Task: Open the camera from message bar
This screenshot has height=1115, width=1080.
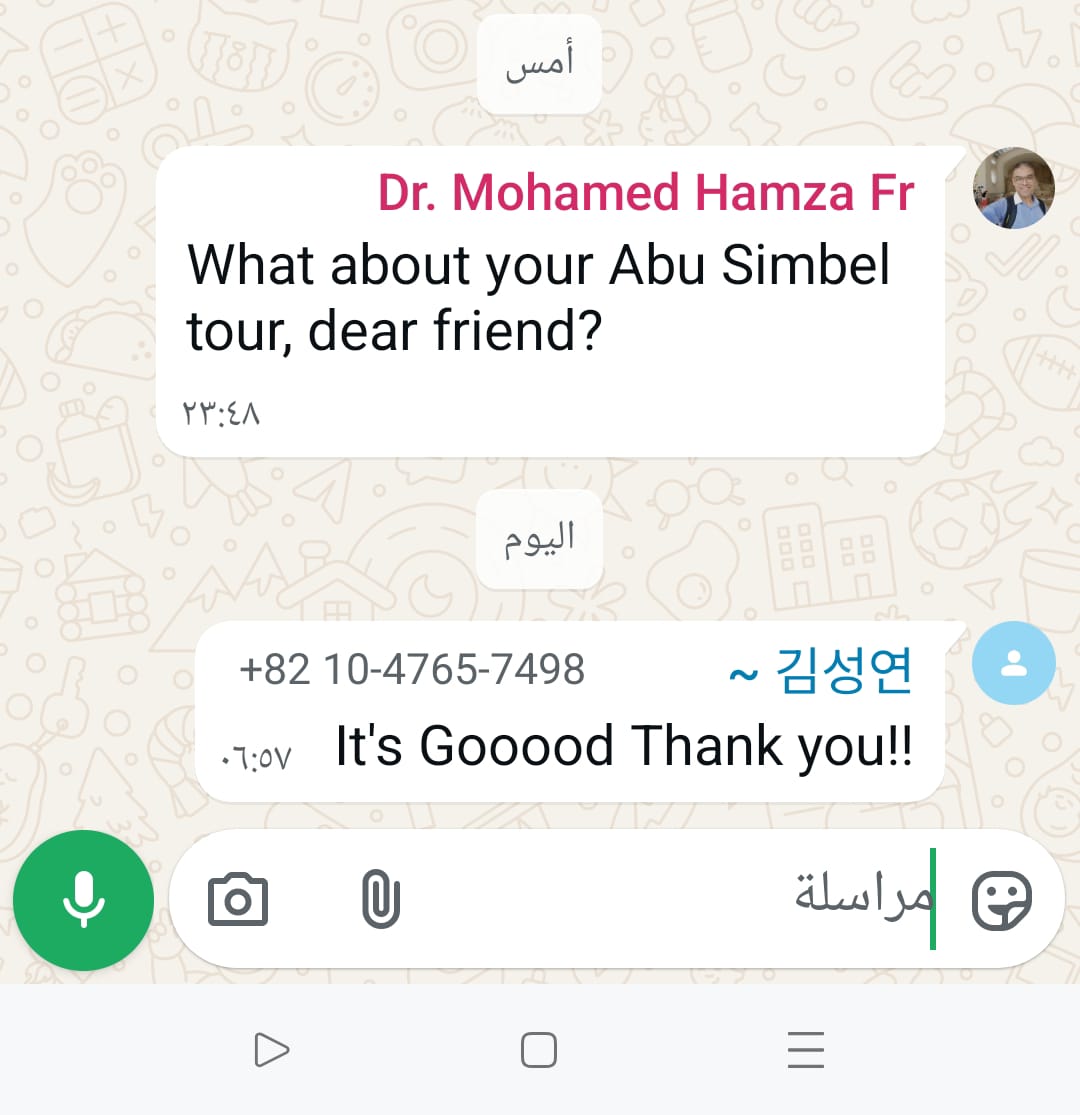Action: click(238, 900)
